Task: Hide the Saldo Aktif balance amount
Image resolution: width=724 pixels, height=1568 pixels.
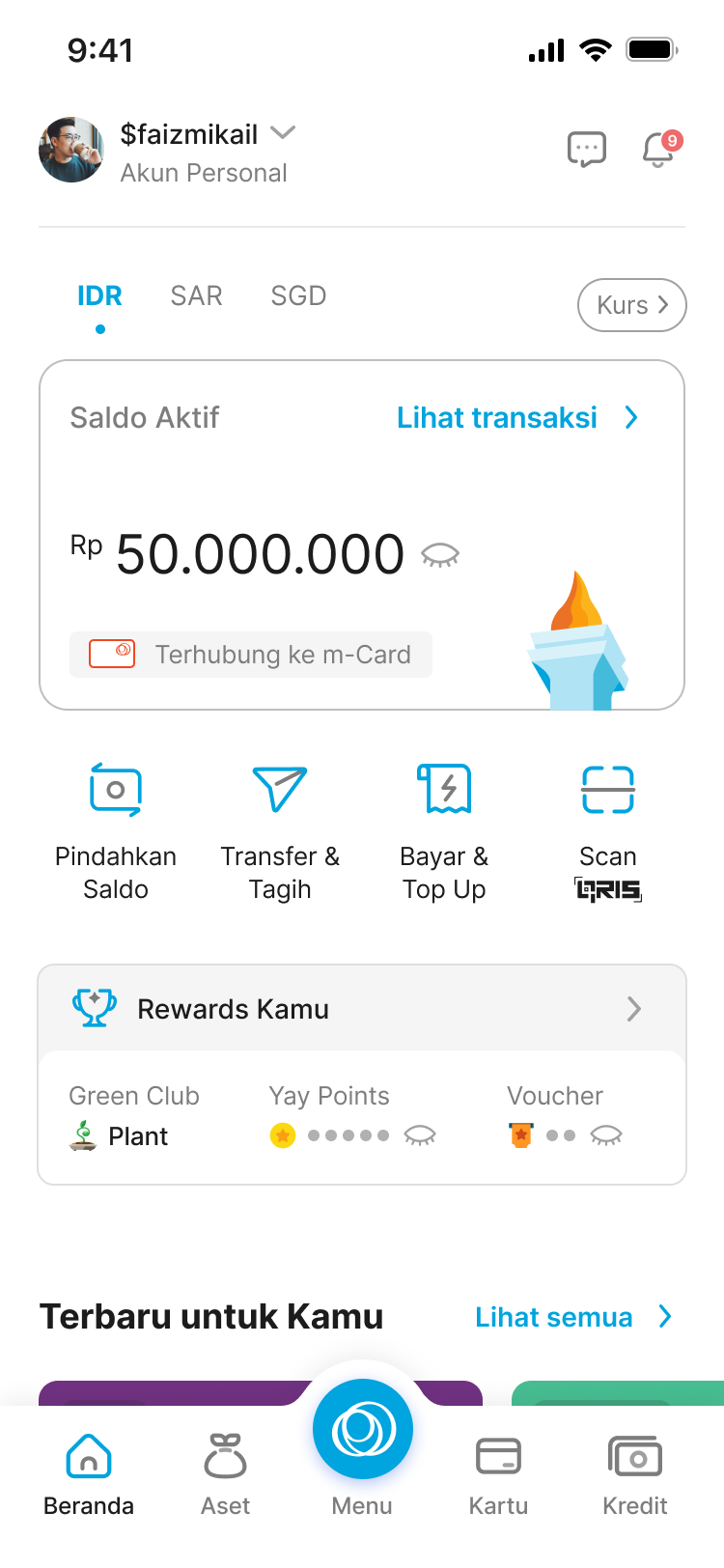Action: (x=440, y=555)
